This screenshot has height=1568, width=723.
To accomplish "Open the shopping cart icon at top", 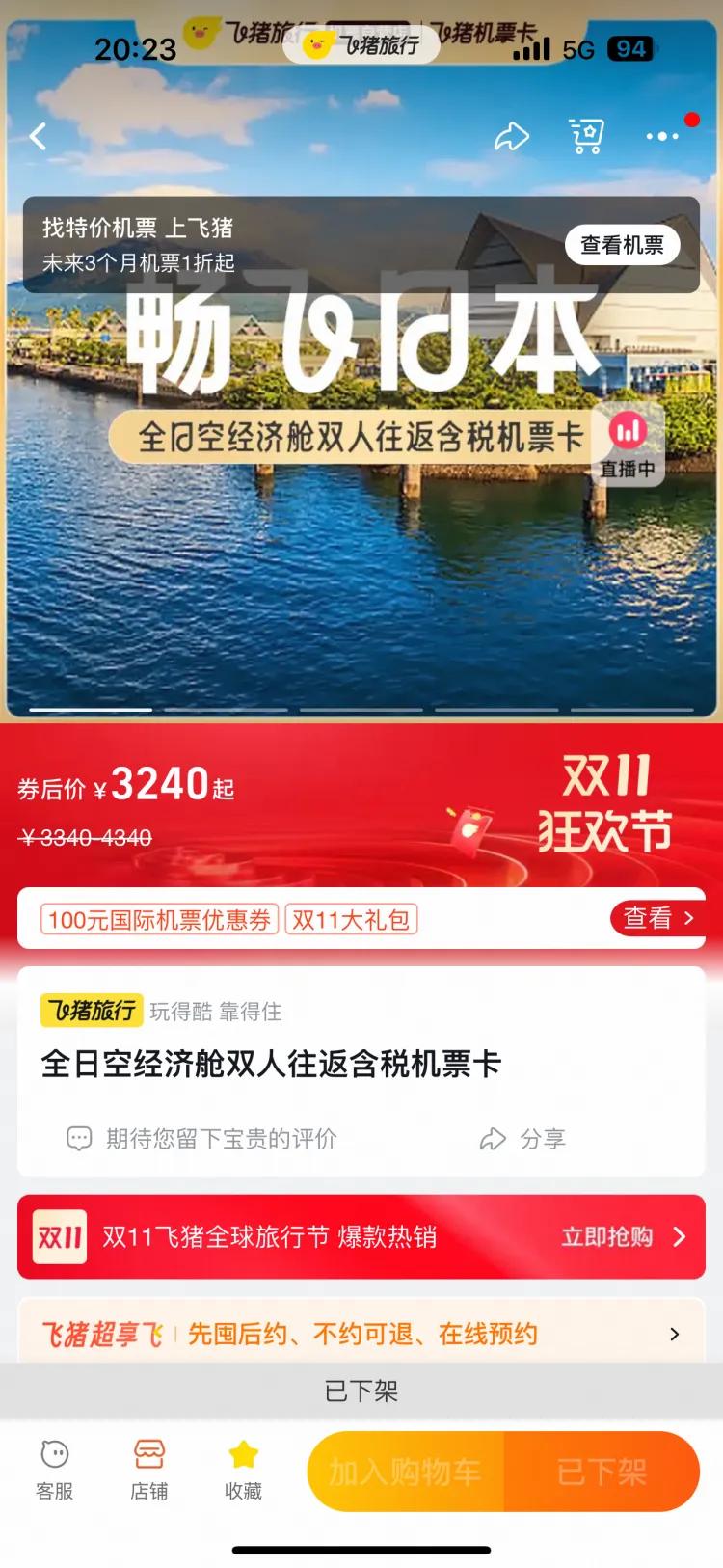I will tap(585, 136).
